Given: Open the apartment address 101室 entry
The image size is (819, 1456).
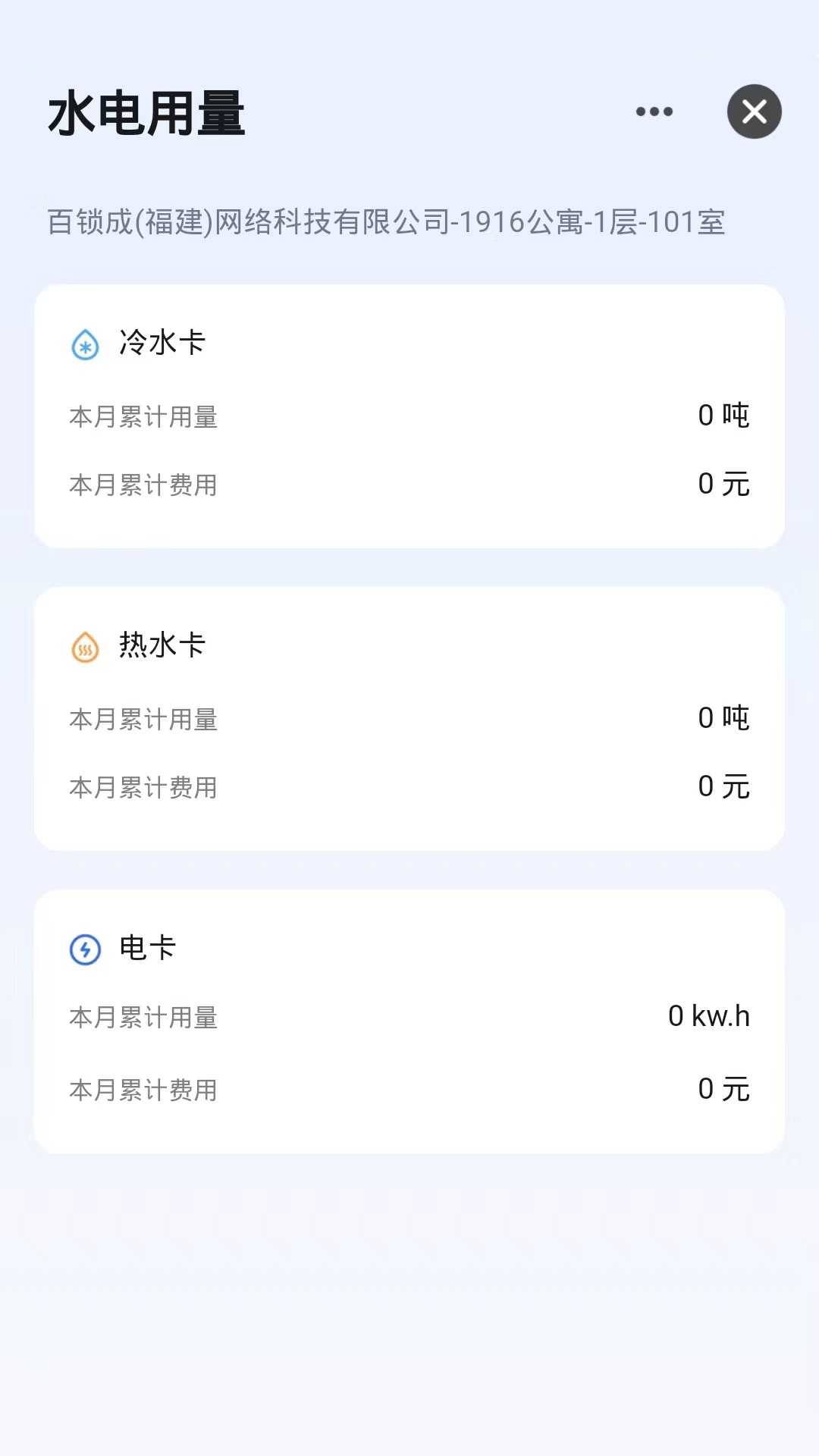Looking at the screenshot, I should click(387, 221).
